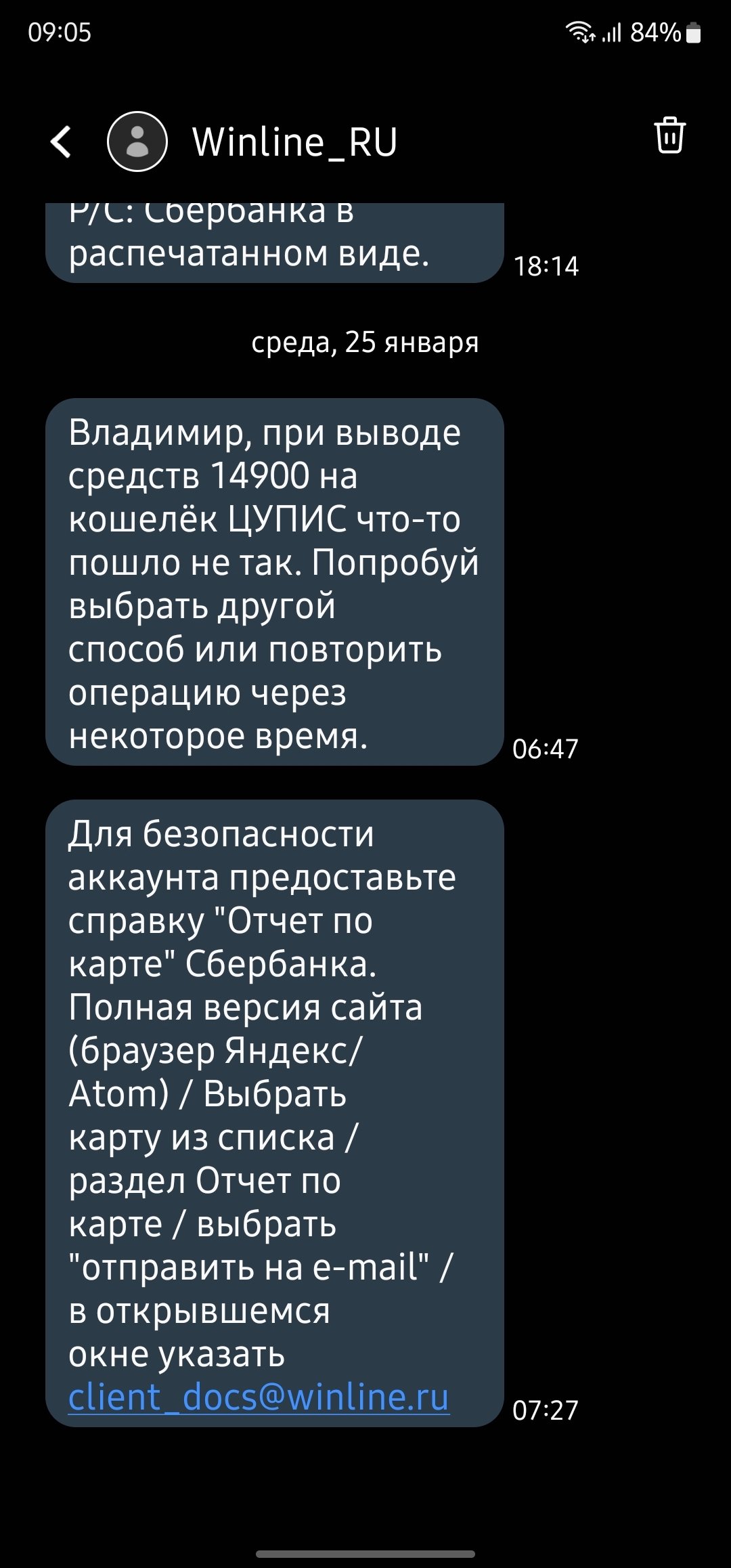Go back to the conversations list
This screenshot has height=1568, width=731.
click(x=61, y=142)
